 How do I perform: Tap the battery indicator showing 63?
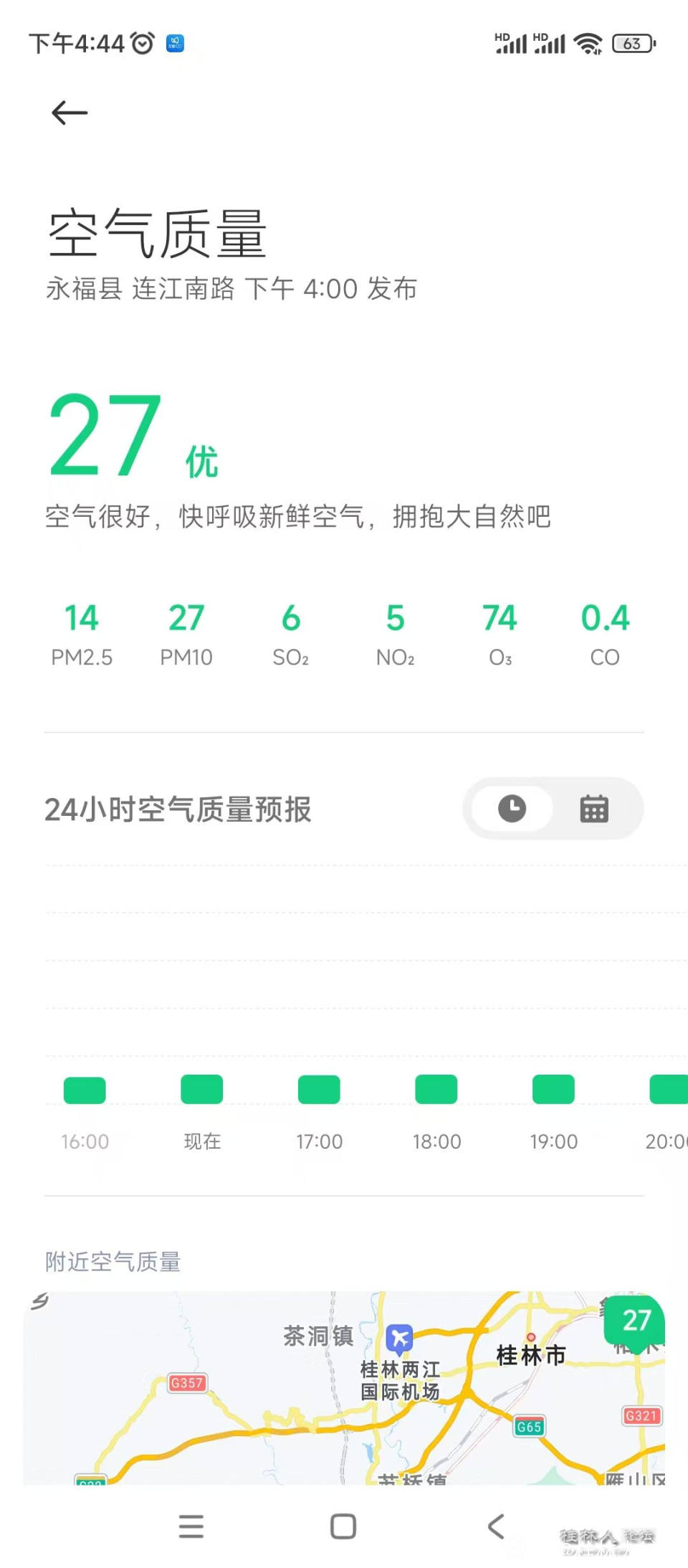coord(634,44)
